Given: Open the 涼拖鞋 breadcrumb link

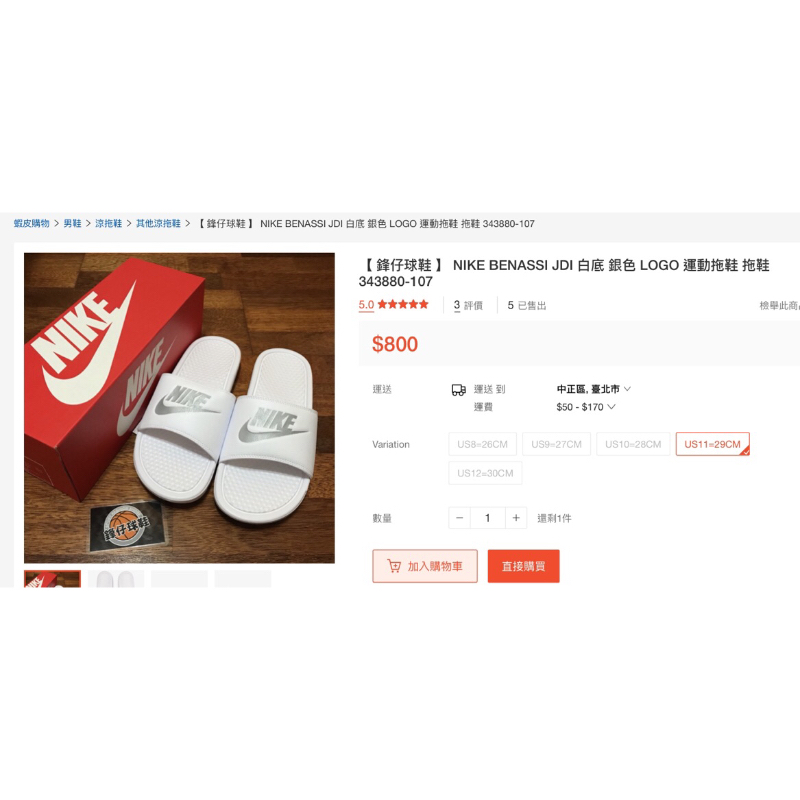Looking at the screenshot, I should 109,223.
